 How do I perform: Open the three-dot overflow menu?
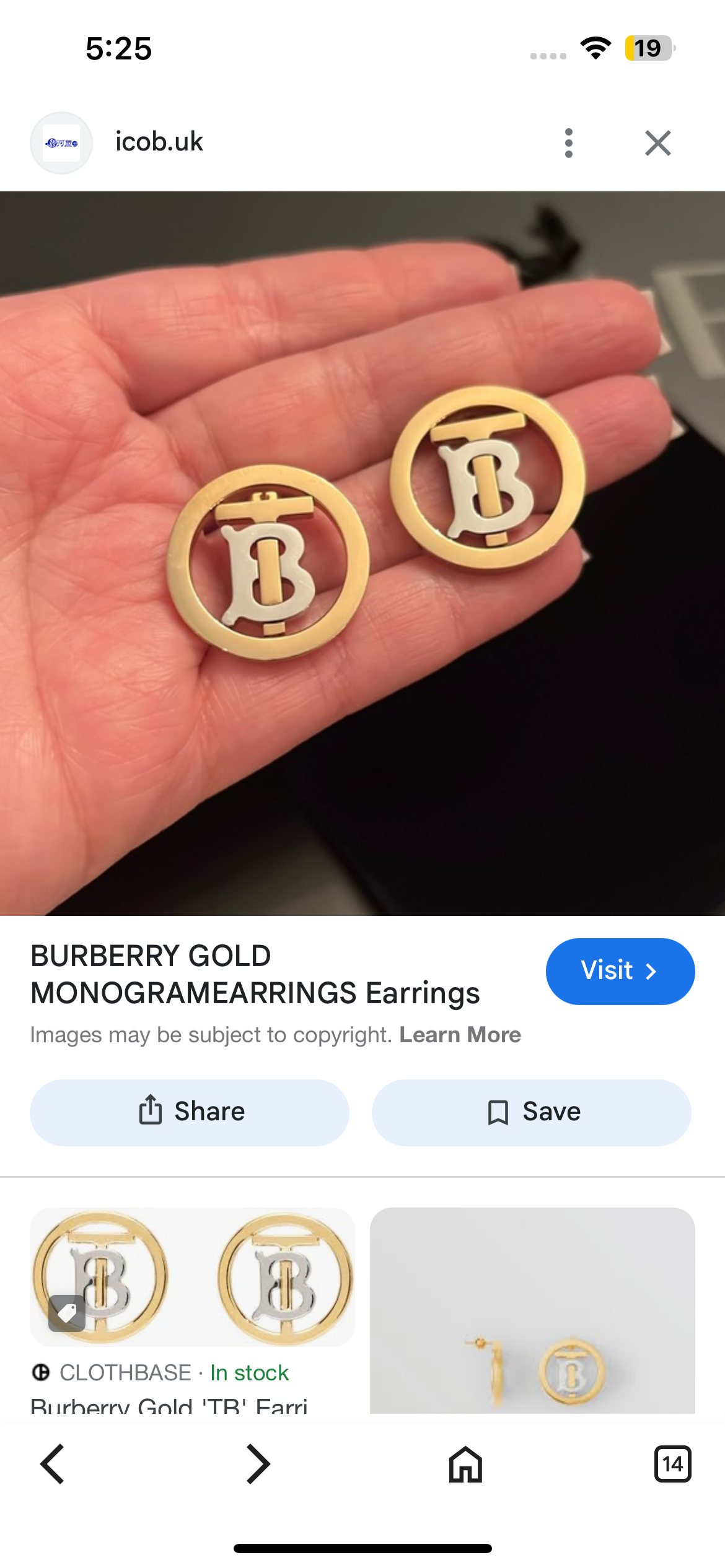[568, 143]
